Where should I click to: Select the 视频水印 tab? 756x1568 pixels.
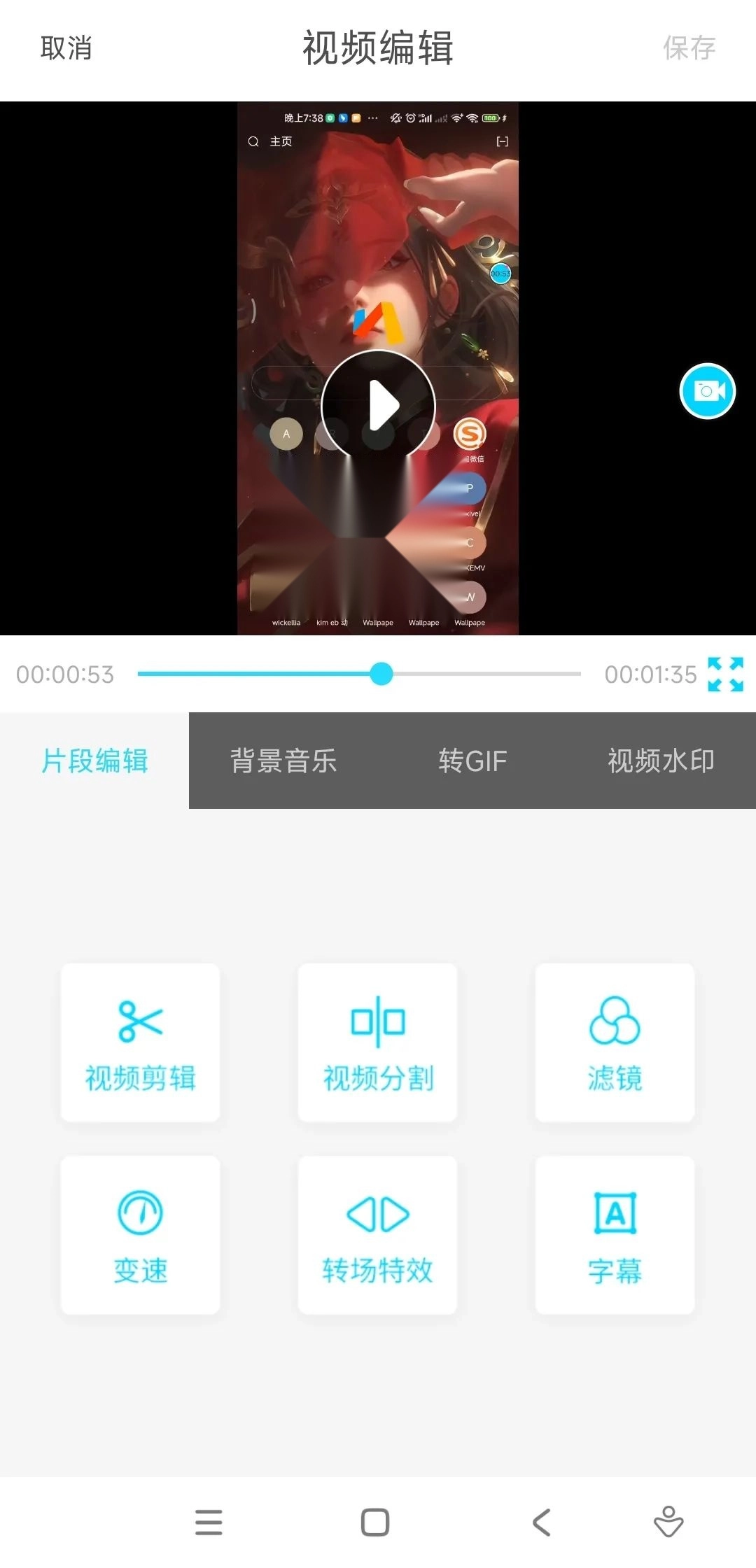[x=661, y=761]
